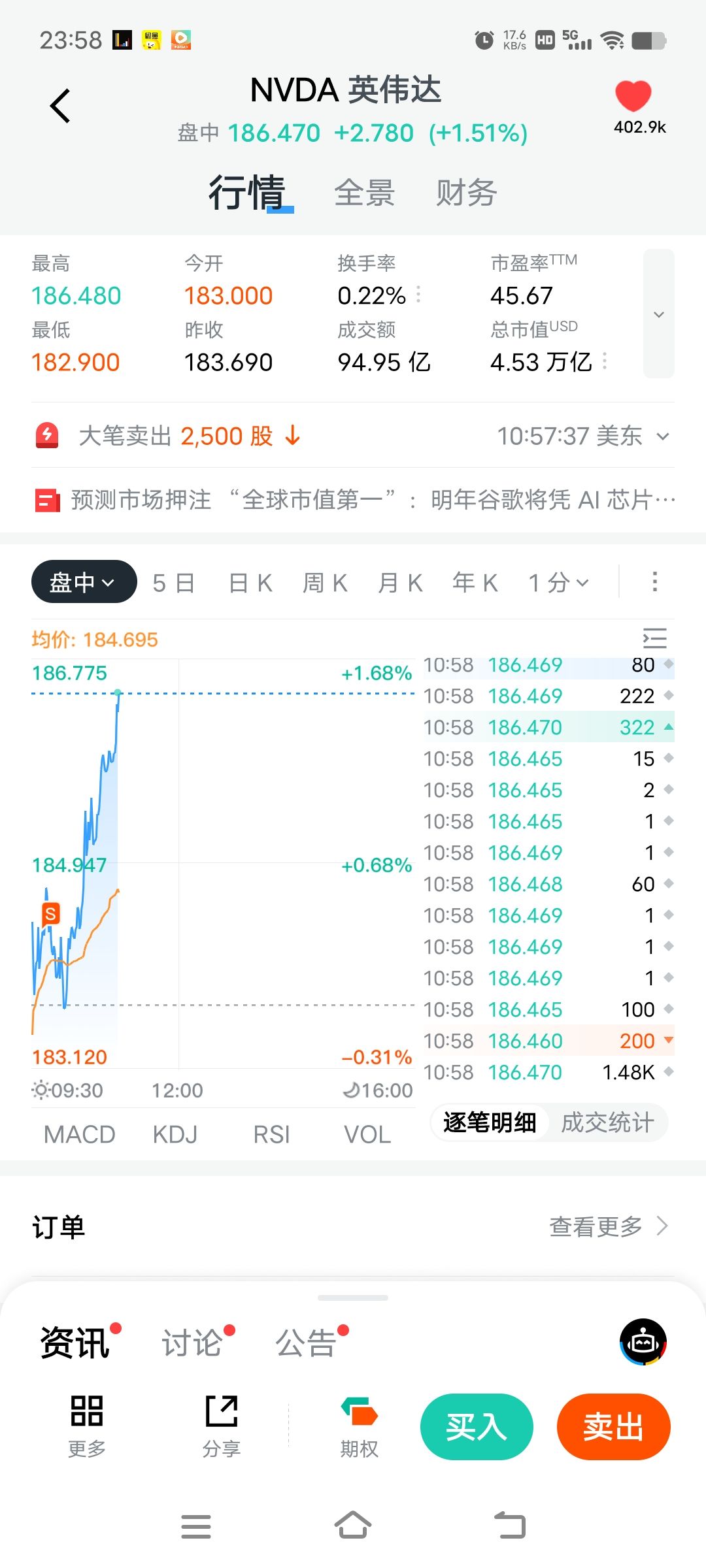Open the 讨论 discussion tab
This screenshot has height=1568, width=706.
point(192,1343)
